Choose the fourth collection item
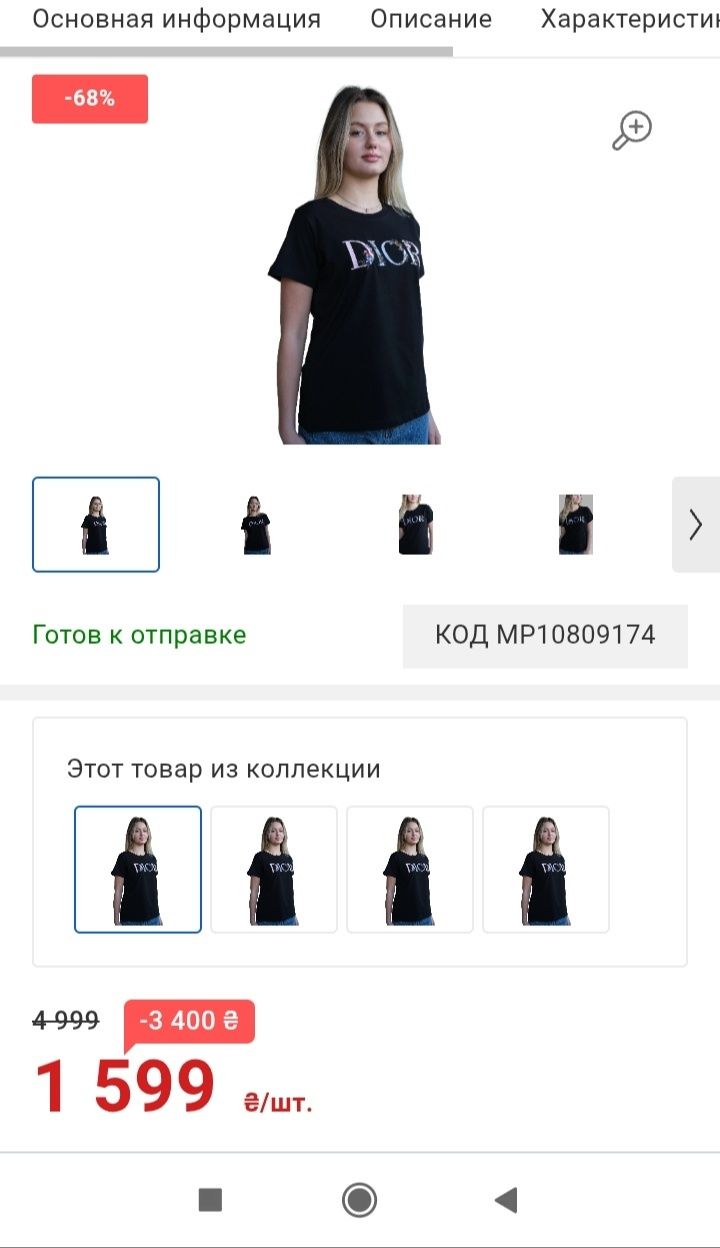This screenshot has height=1248, width=720. pyautogui.click(x=546, y=870)
